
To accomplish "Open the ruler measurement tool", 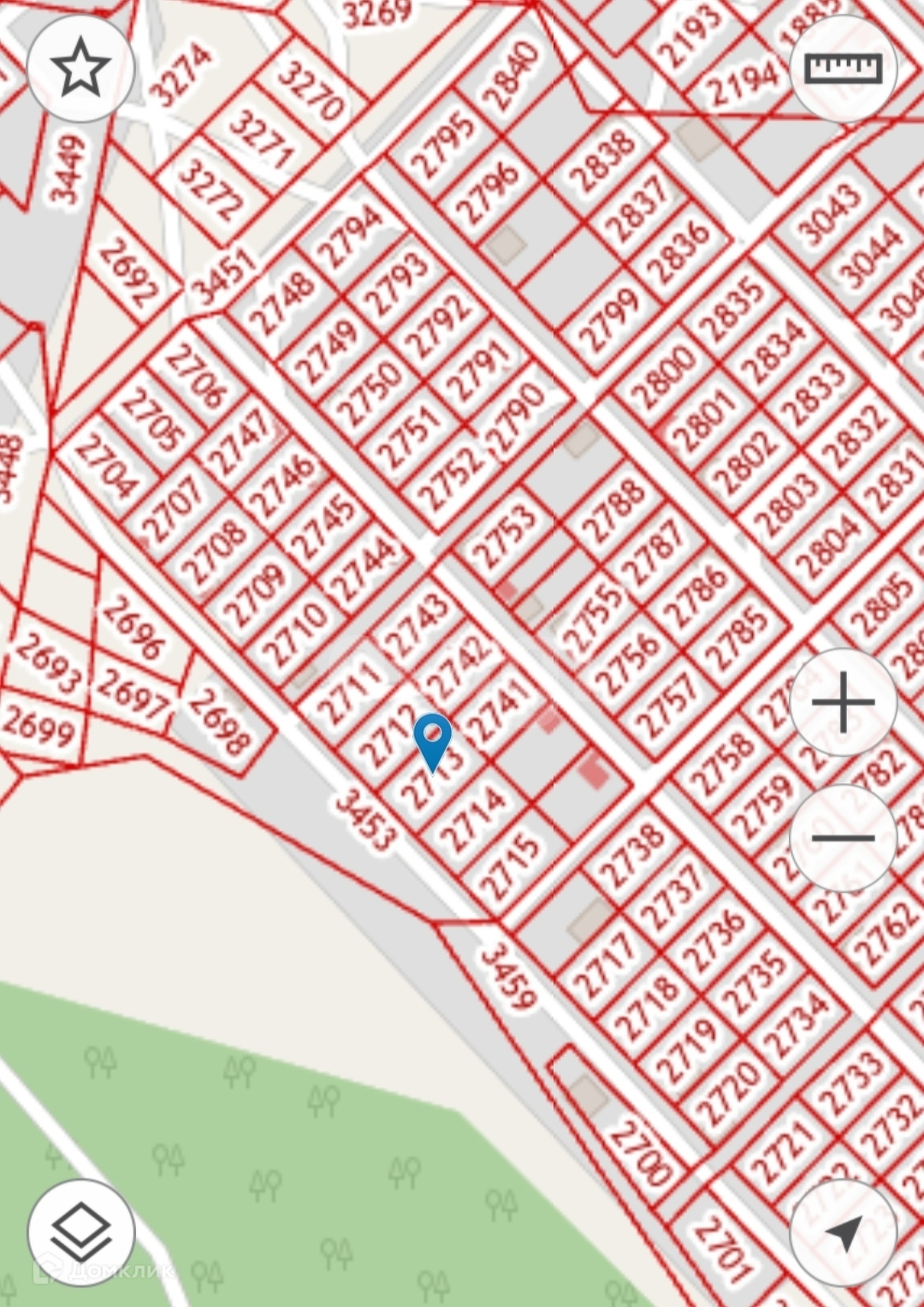I will coord(843,68).
